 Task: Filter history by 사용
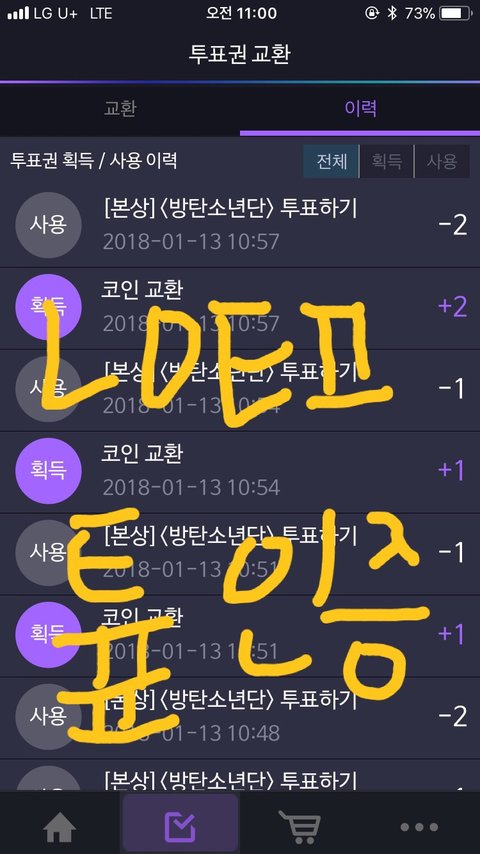click(x=442, y=161)
